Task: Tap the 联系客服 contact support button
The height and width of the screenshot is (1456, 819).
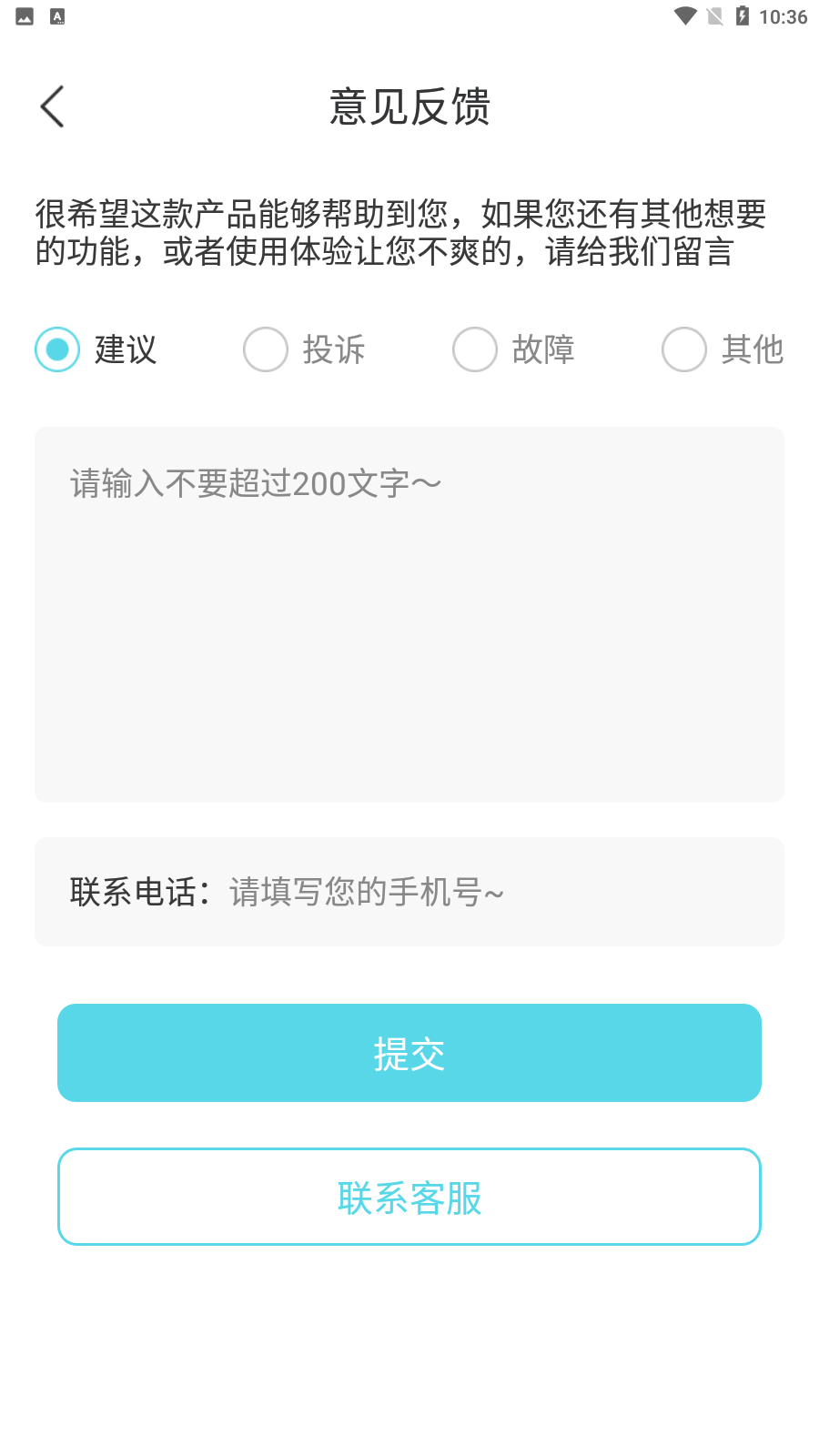Action: click(x=409, y=1197)
